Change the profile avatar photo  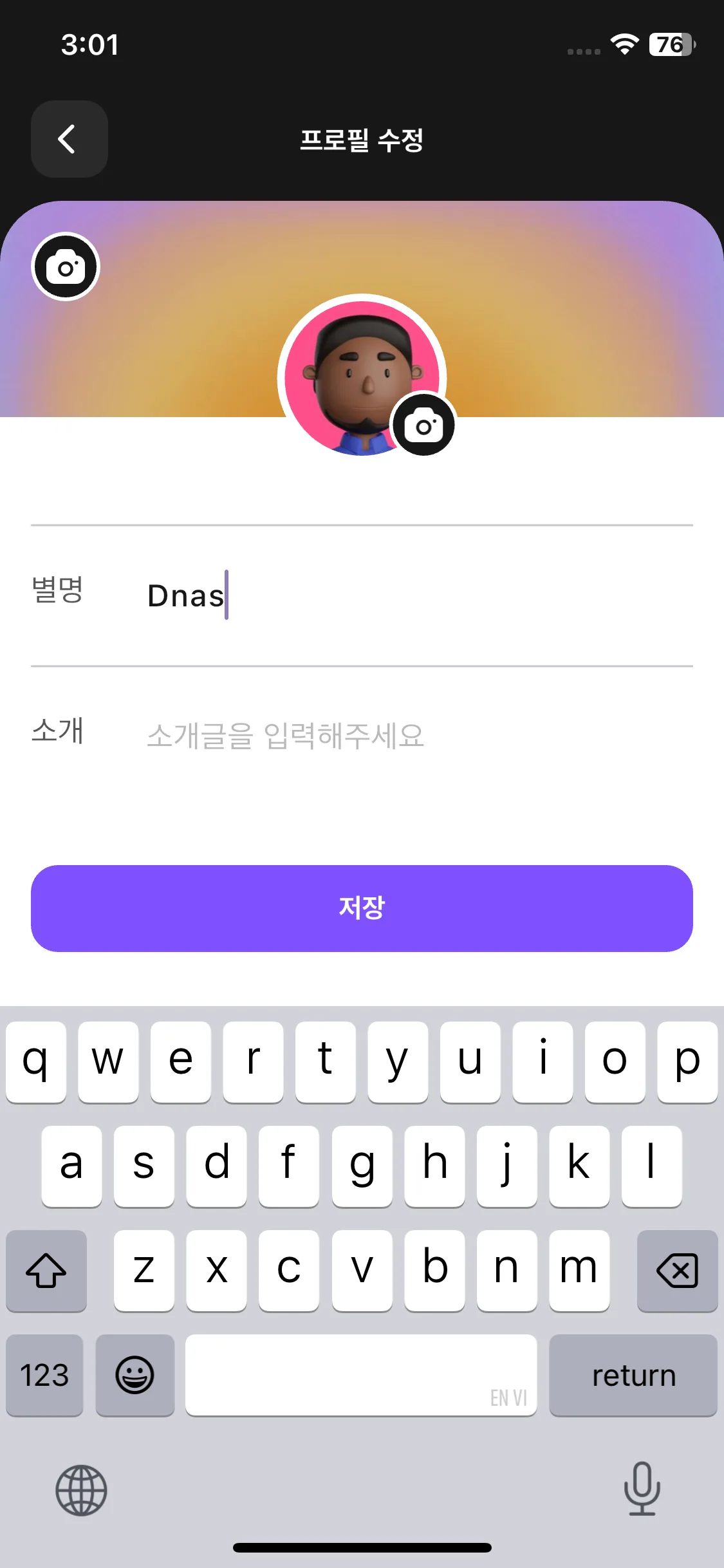423,425
